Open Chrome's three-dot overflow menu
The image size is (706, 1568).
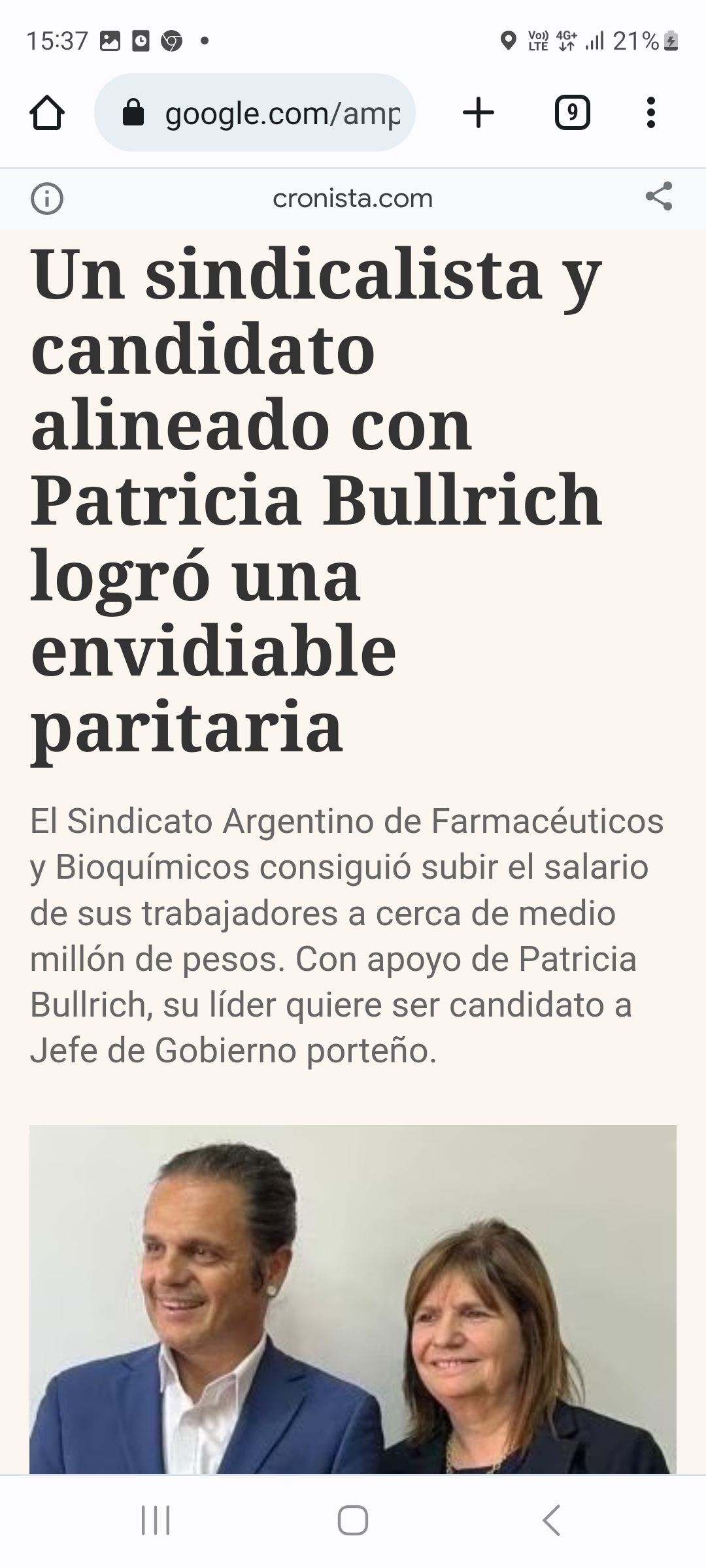(x=650, y=113)
